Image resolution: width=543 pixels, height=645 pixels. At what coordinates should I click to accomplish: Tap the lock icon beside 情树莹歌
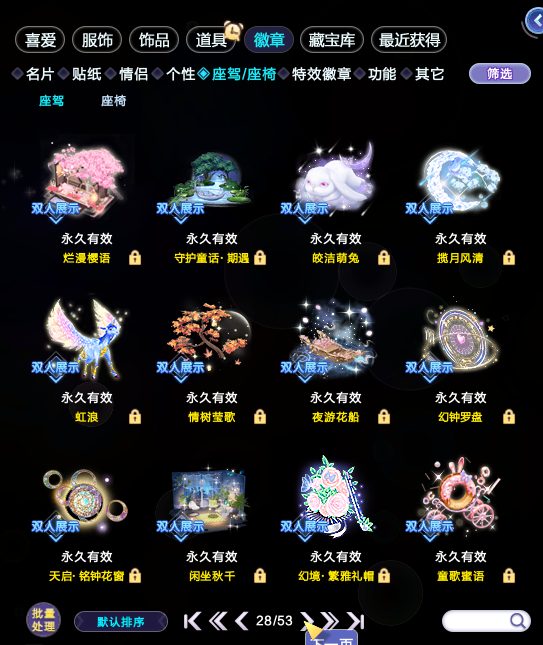[x=260, y=417]
